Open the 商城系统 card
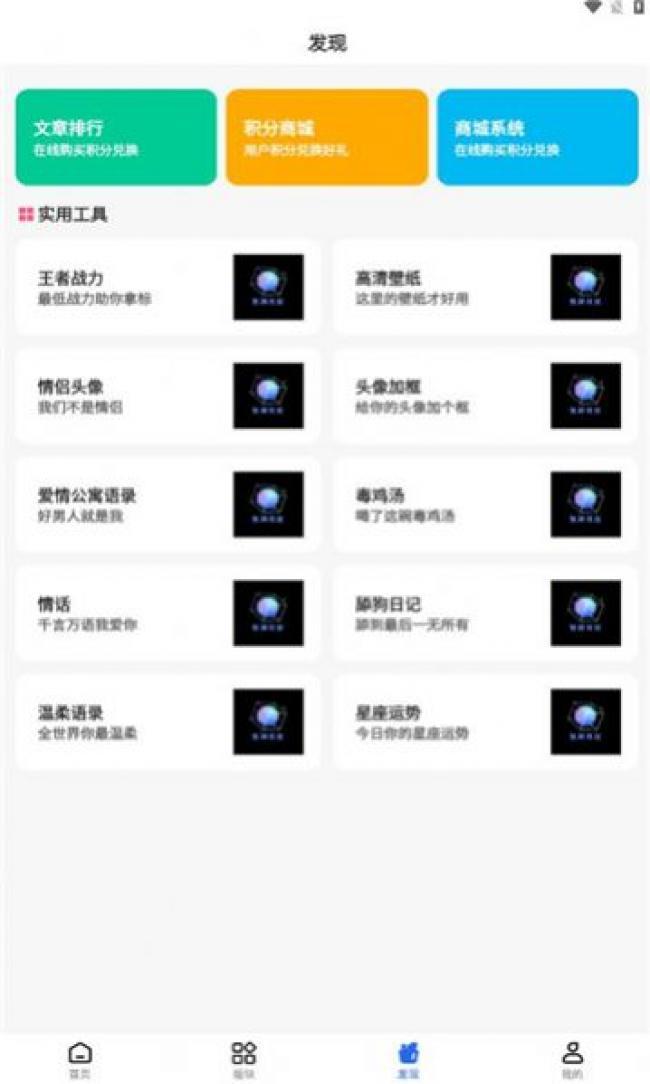 click(537, 137)
